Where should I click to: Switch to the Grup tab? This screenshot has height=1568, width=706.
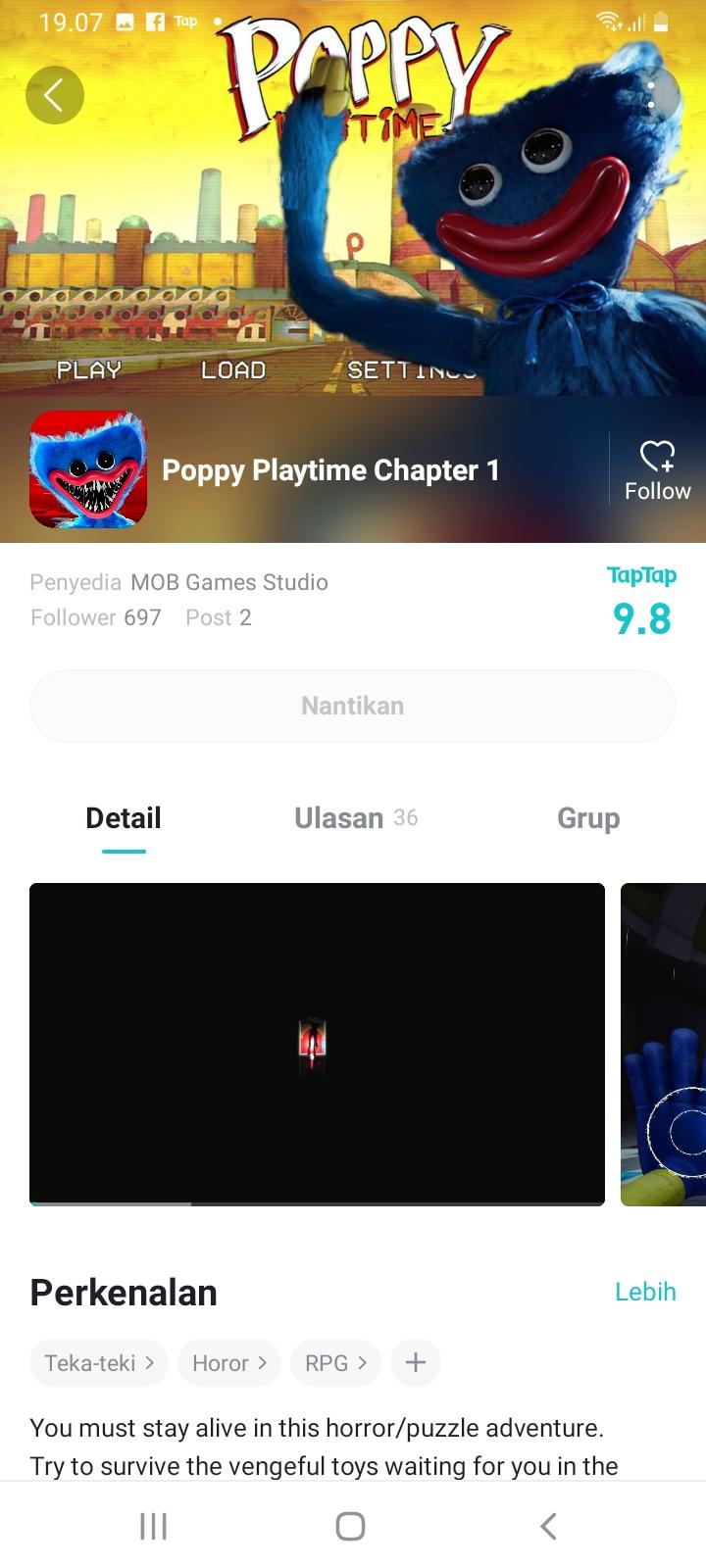(588, 818)
